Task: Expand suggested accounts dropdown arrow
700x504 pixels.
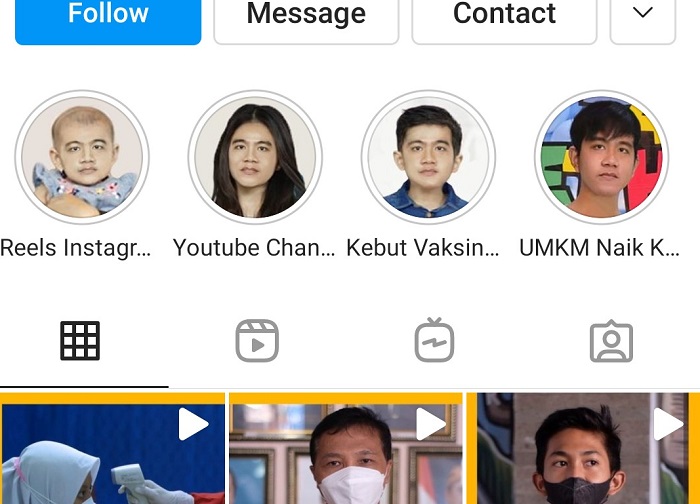Action: click(643, 17)
